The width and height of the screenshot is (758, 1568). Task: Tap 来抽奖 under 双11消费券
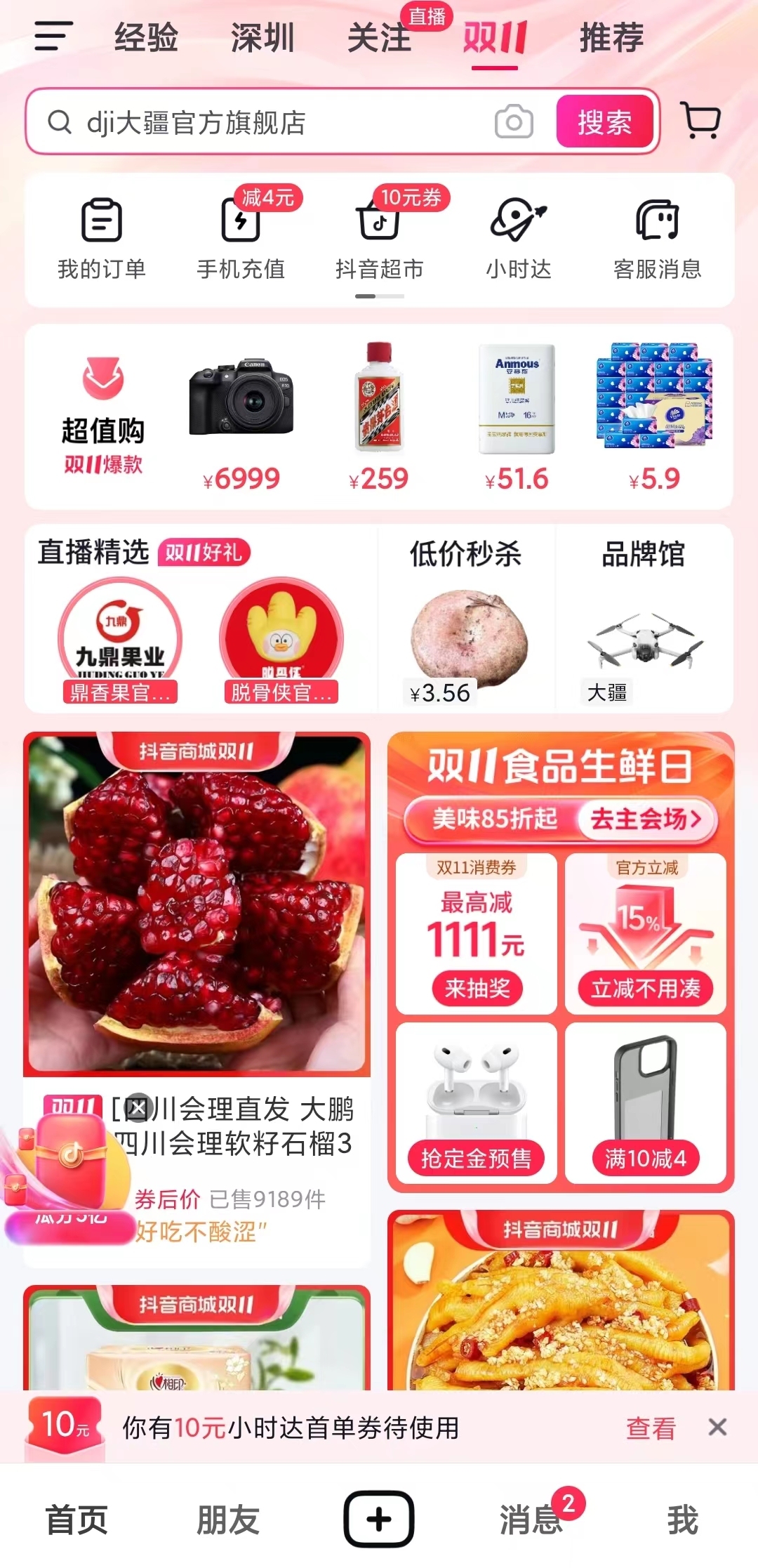(477, 989)
